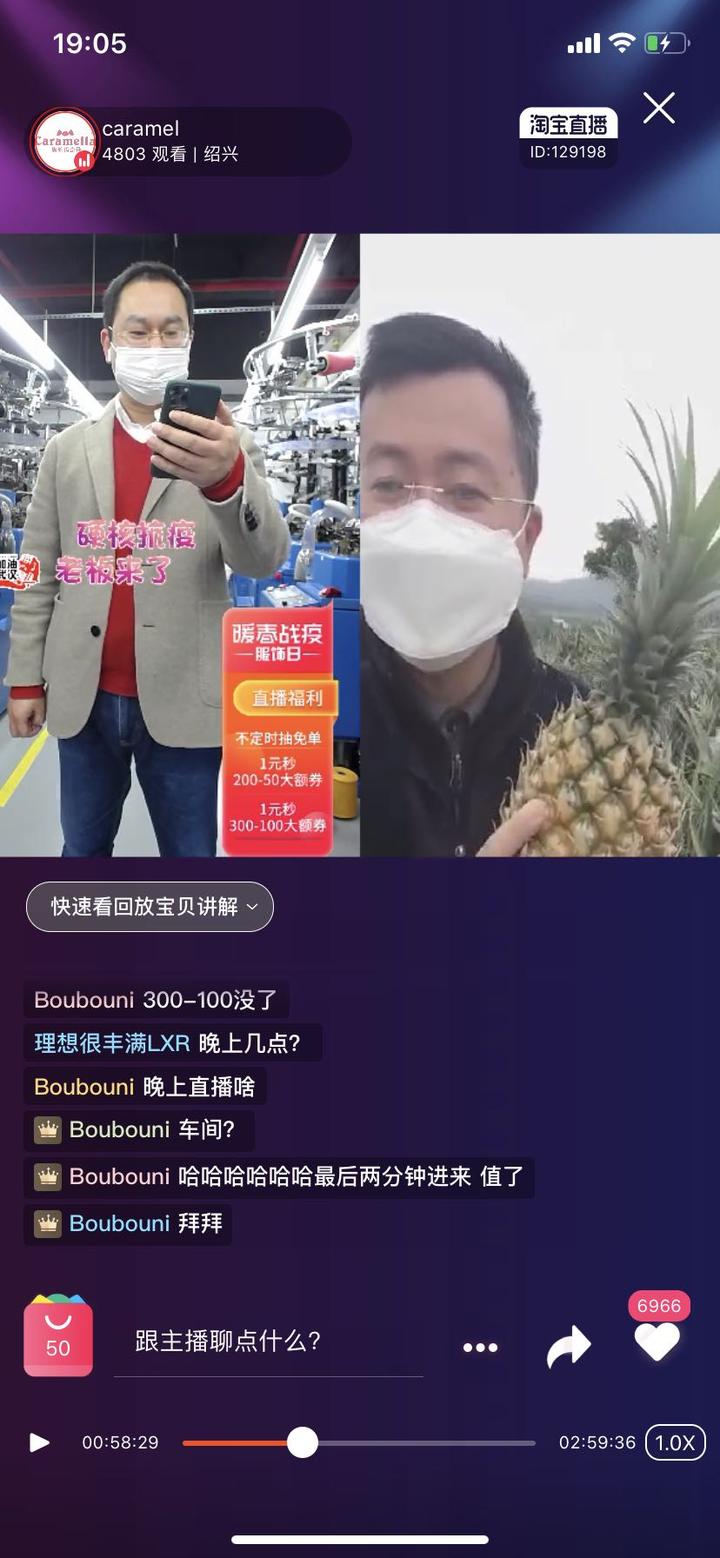Close the live stream replay

(x=659, y=108)
